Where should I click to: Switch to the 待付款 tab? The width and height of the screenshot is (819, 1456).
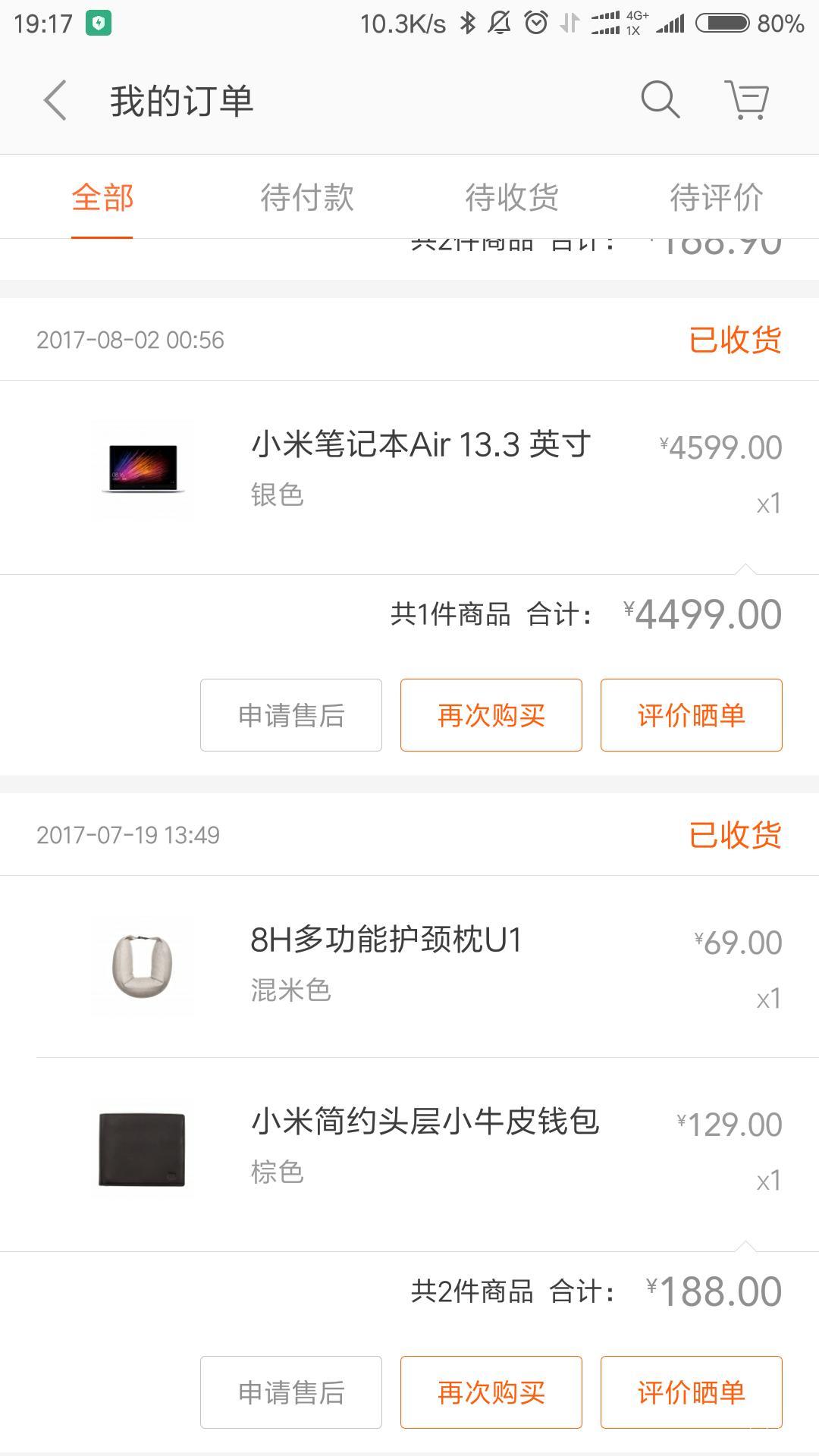(x=307, y=197)
